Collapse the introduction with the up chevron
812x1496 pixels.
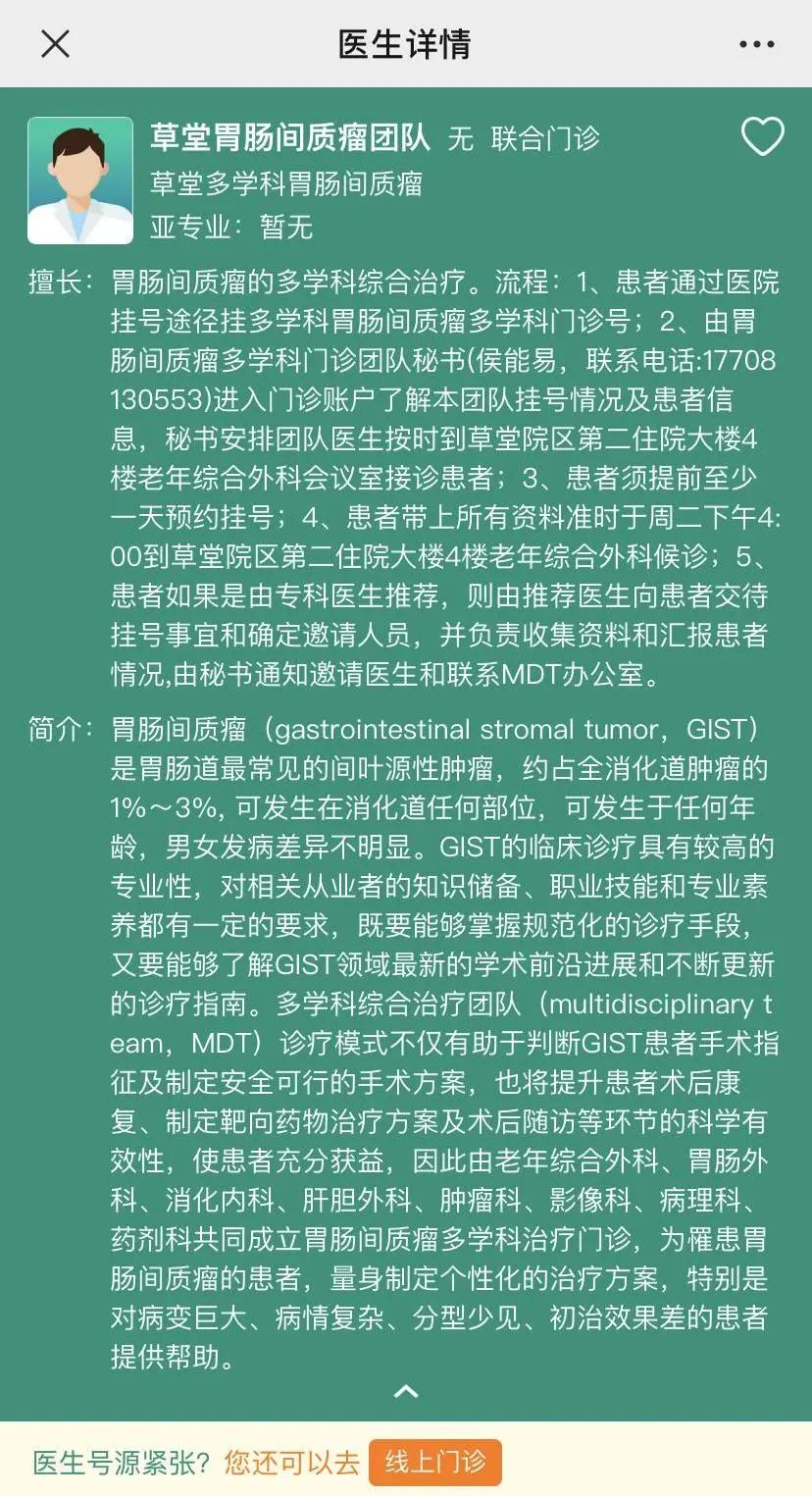click(406, 1391)
